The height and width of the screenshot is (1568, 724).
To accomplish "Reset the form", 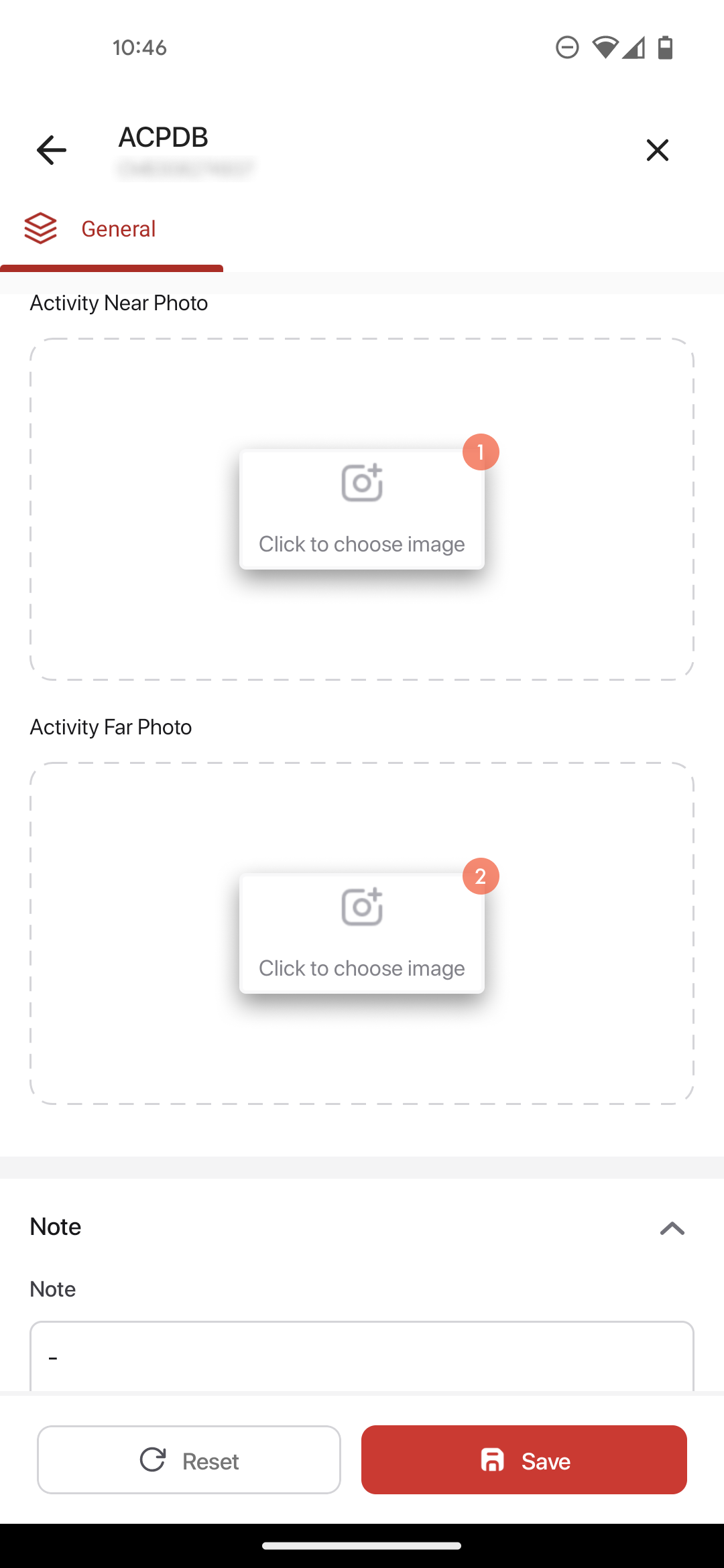I will coord(189,1459).
